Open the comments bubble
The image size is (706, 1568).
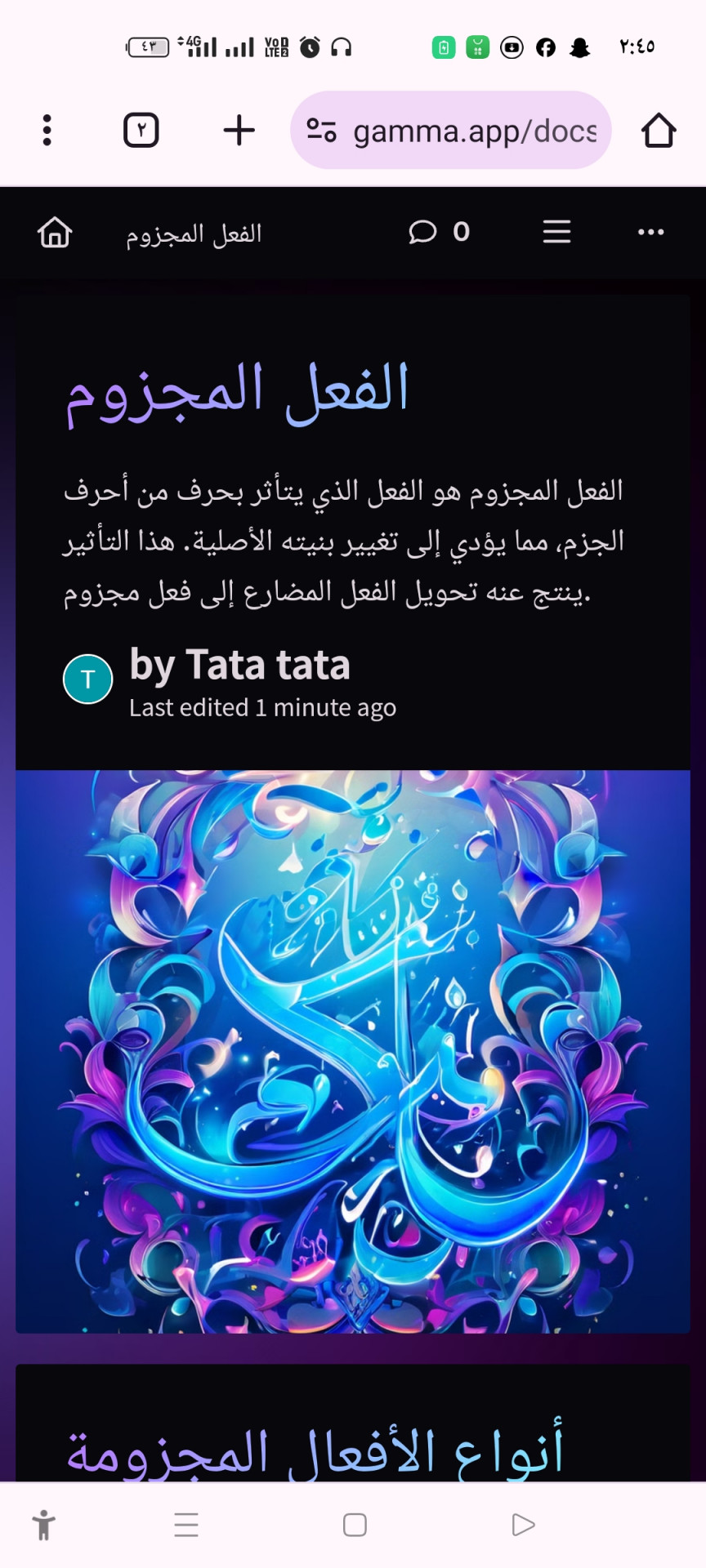coord(423,233)
